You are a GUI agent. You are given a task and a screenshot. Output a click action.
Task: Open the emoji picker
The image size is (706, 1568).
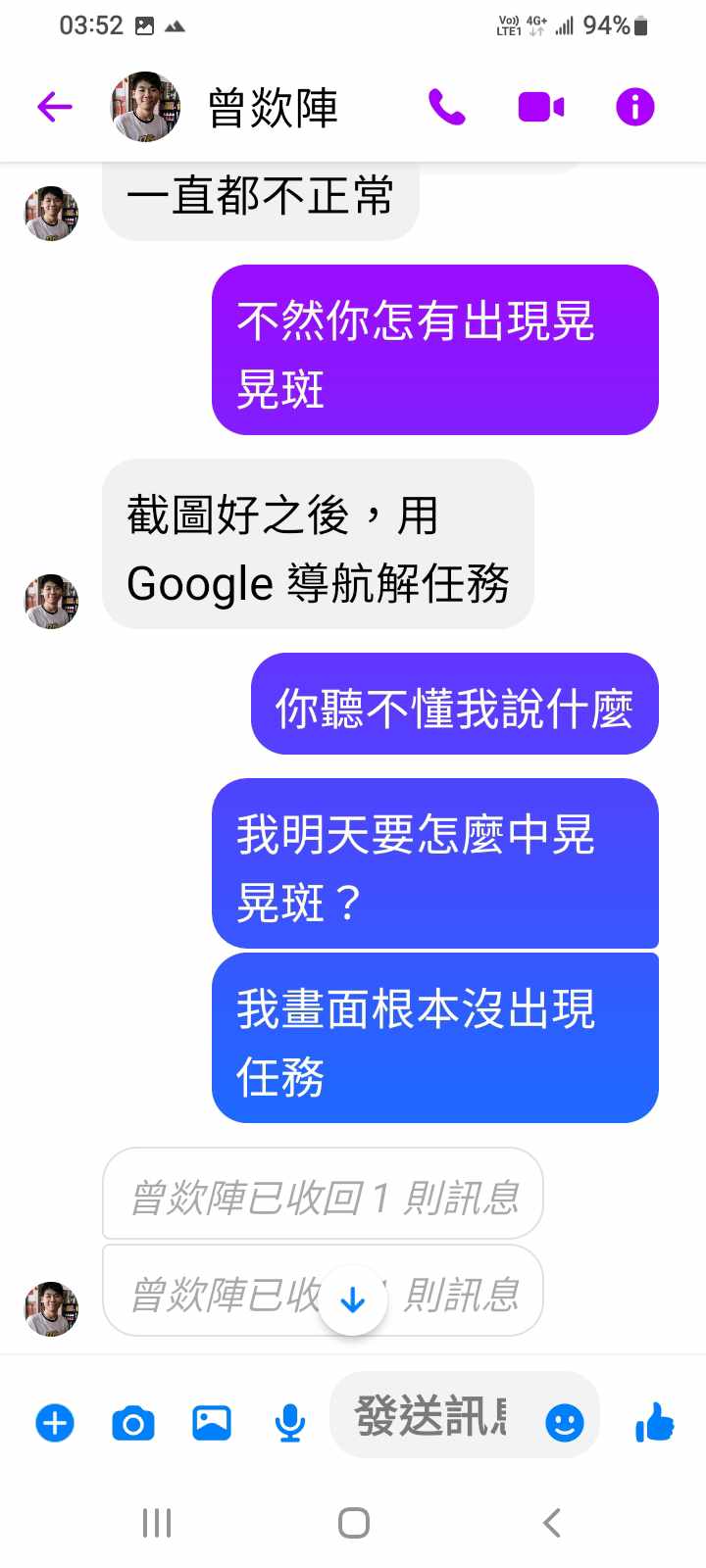point(564,1422)
